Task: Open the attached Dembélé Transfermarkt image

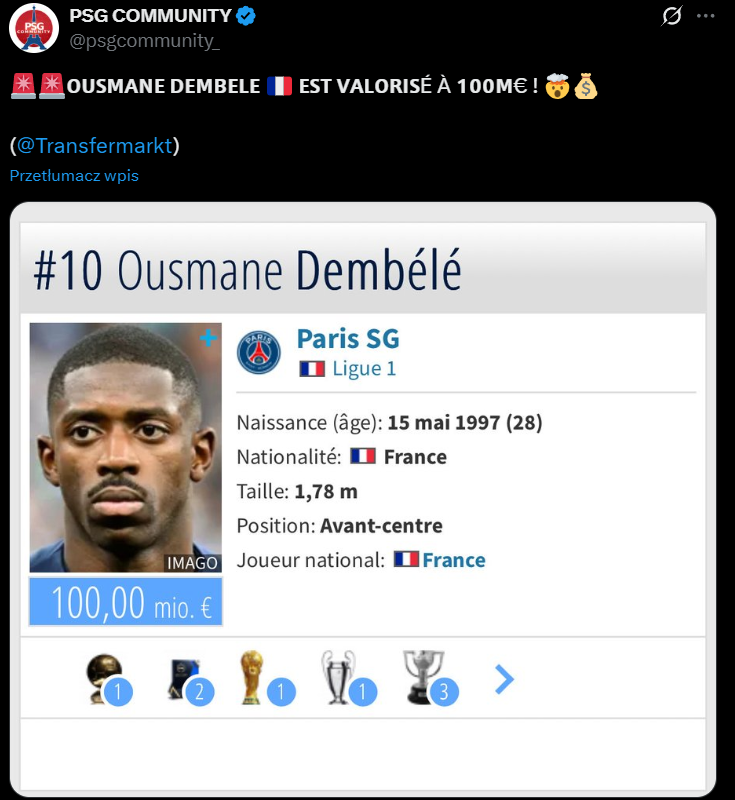Action: pyautogui.click(x=366, y=500)
